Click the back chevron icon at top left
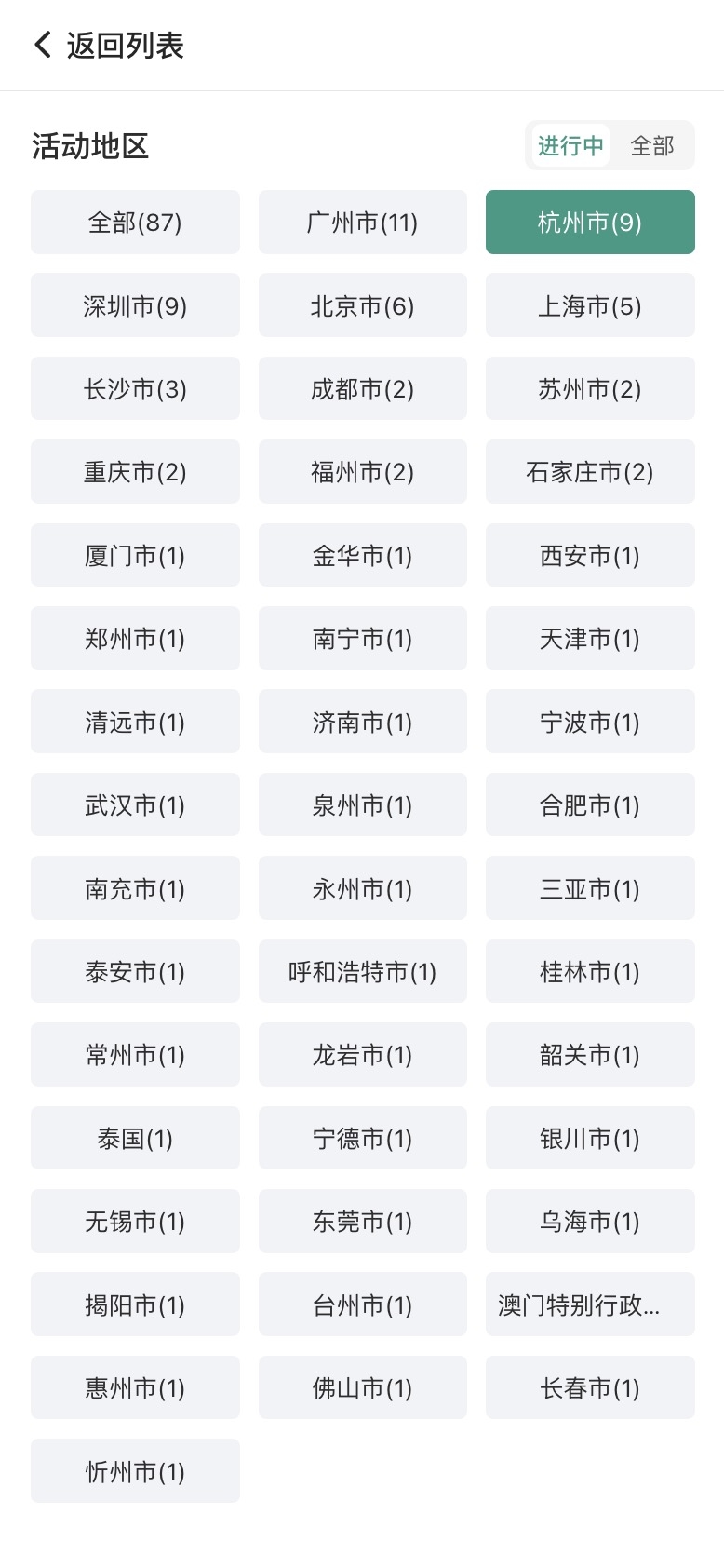Image resolution: width=724 pixels, height=1568 pixels. point(41,44)
